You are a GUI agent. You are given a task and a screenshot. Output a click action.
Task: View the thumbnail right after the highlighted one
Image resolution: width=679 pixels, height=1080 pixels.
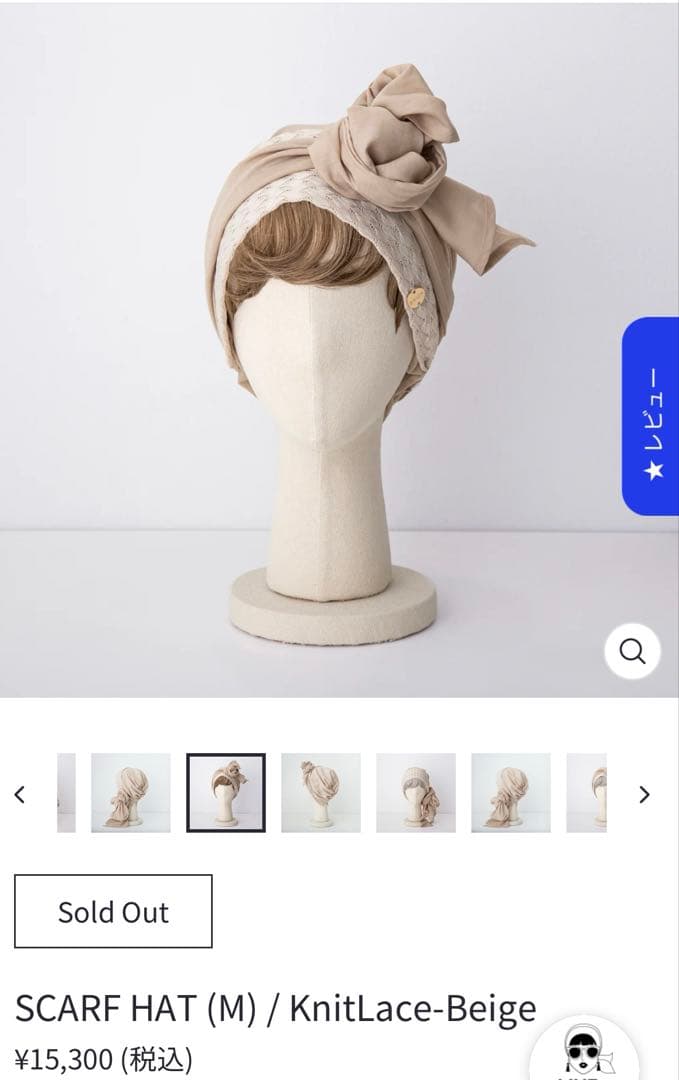(320, 793)
